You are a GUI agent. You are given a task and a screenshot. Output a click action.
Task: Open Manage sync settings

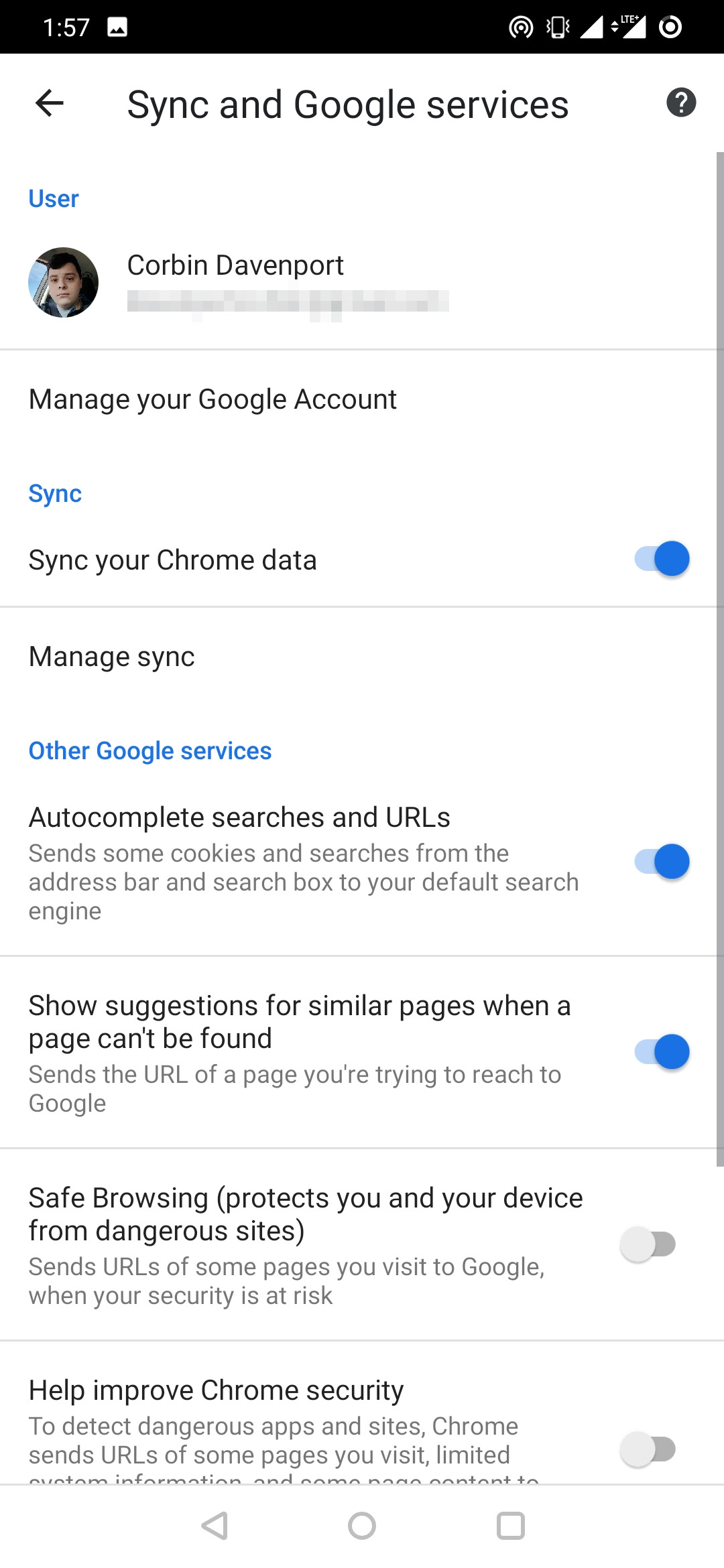pos(362,656)
